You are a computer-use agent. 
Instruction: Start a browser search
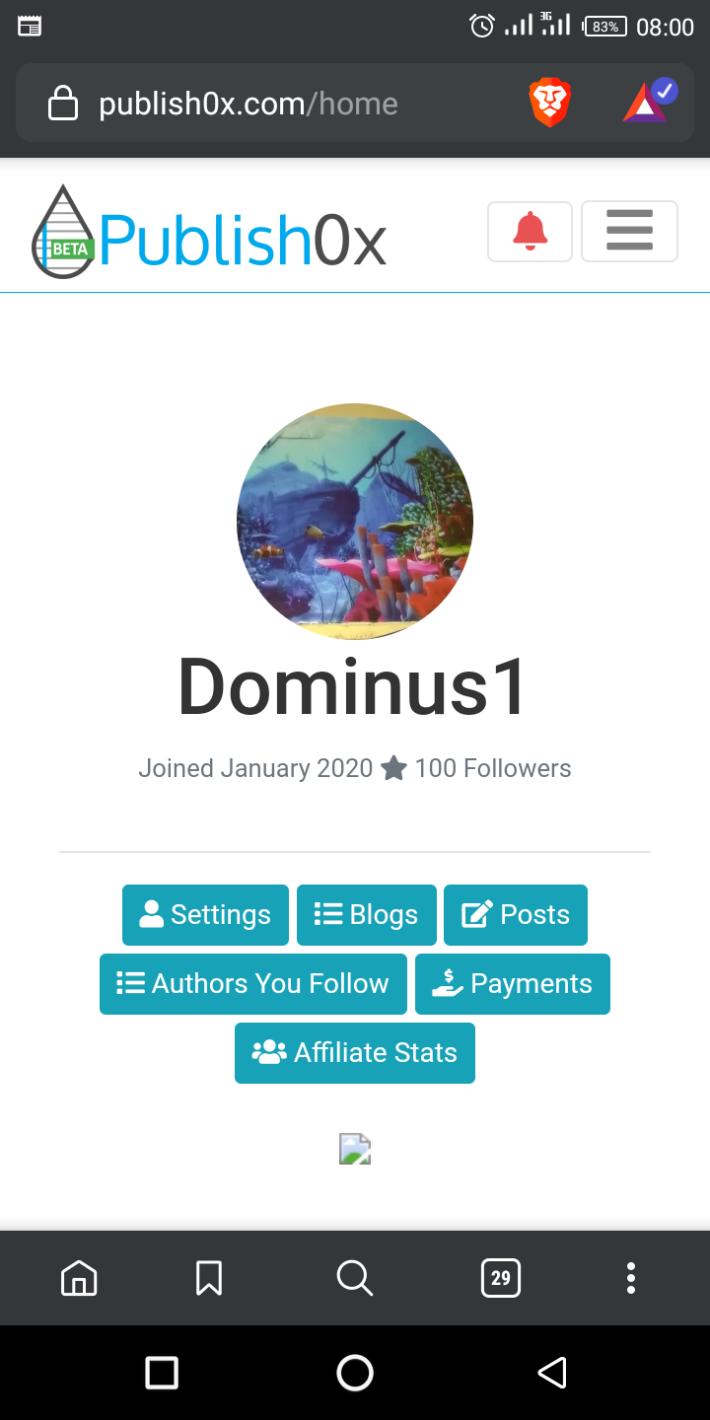(x=355, y=1278)
